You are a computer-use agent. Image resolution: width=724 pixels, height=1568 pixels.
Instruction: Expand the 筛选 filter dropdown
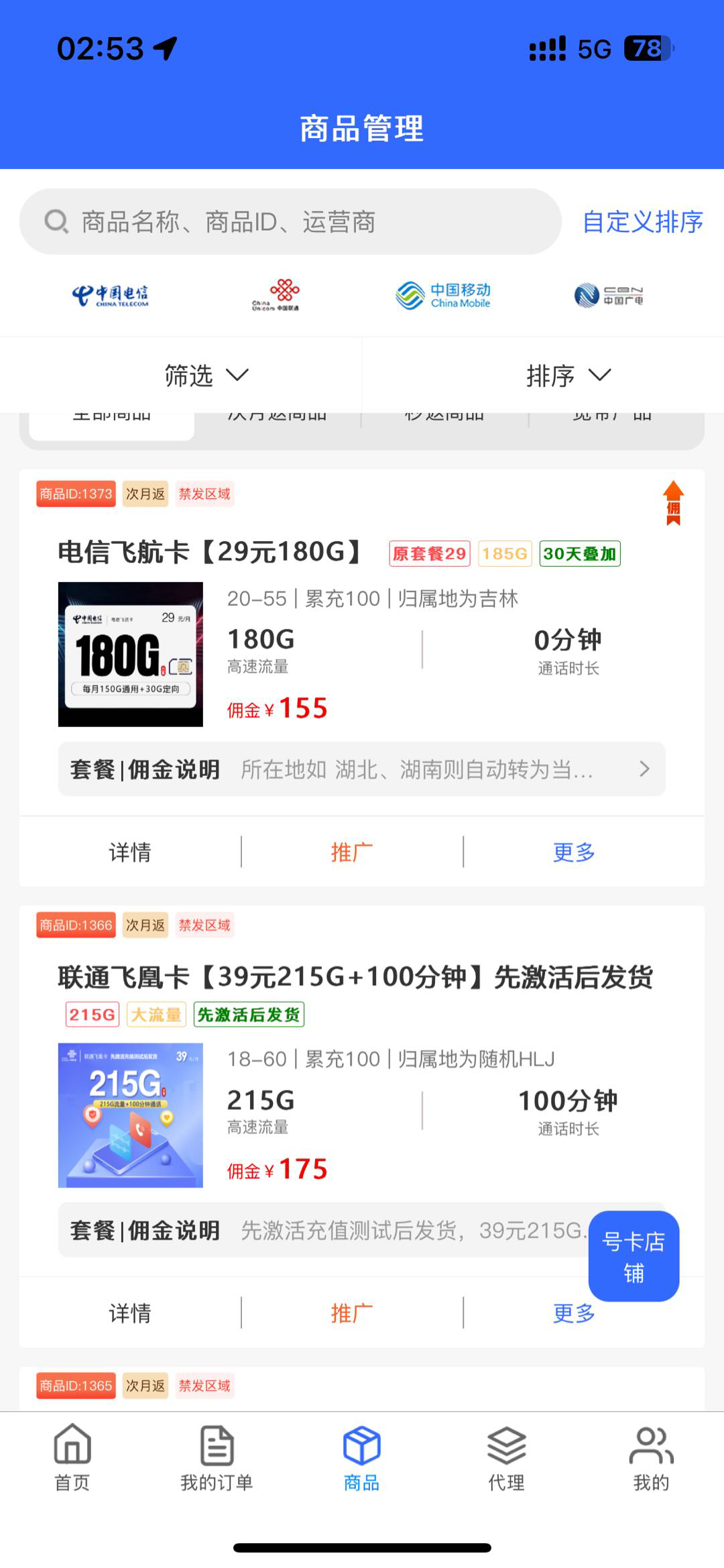pos(206,375)
